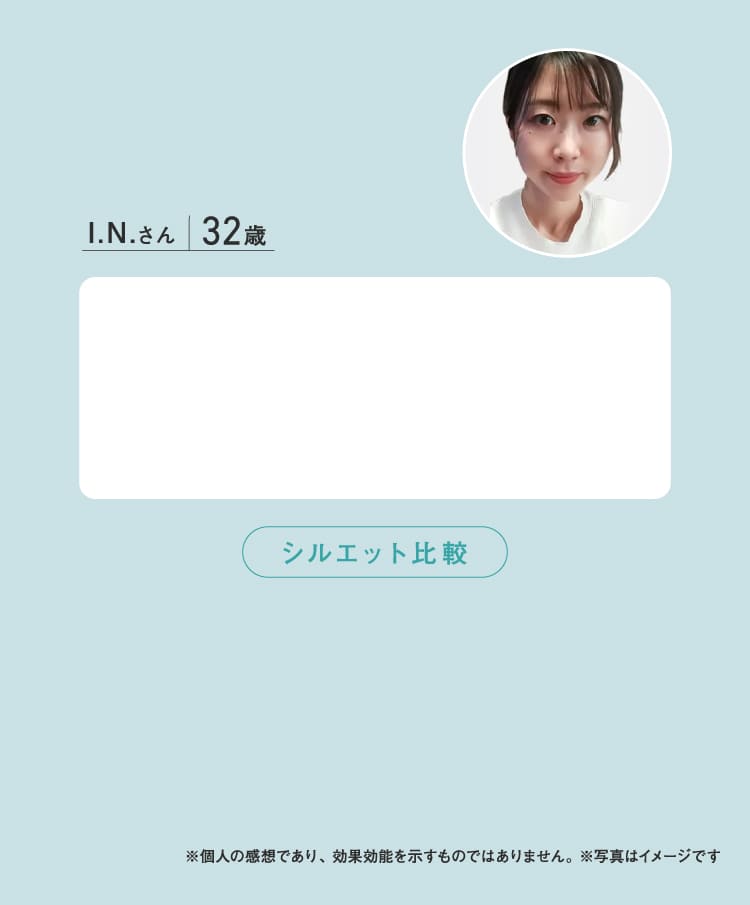Click inside the empty white review panel
The height and width of the screenshot is (905, 750).
click(x=374, y=385)
